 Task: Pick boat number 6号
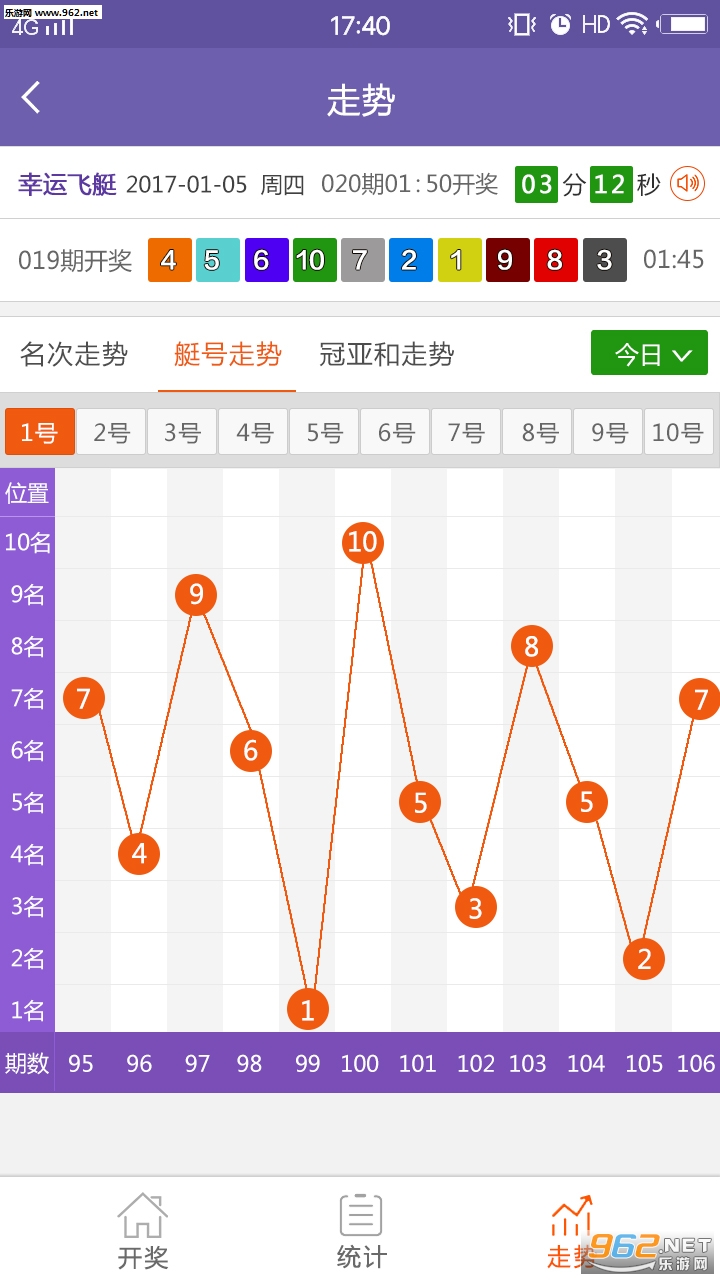(x=395, y=432)
